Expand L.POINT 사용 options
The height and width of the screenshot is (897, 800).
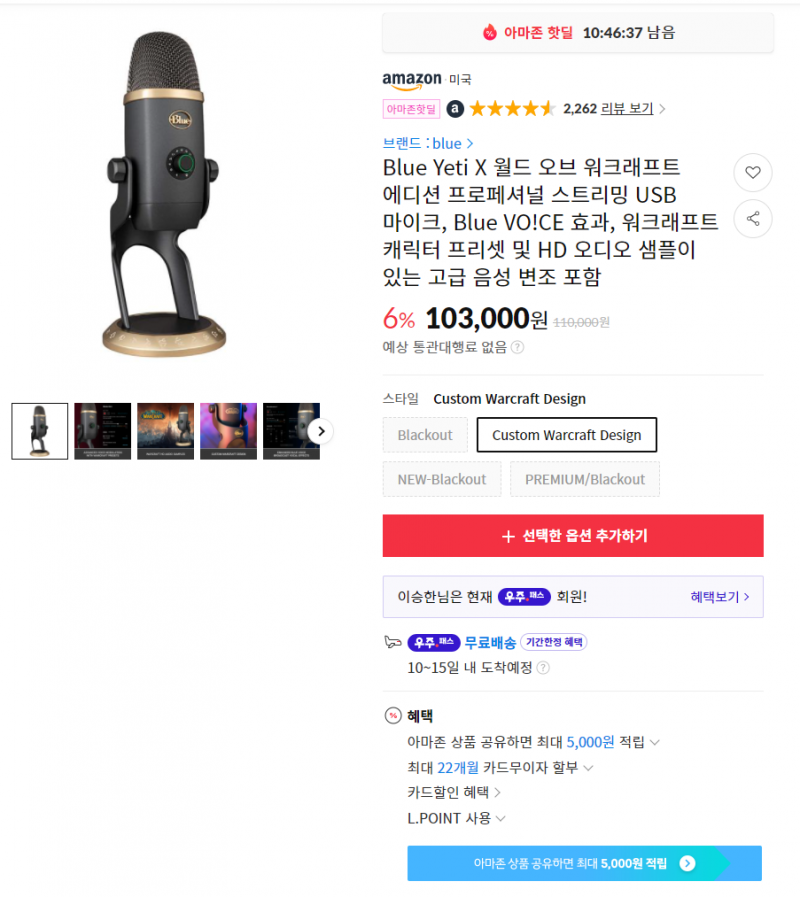[x=500, y=818]
